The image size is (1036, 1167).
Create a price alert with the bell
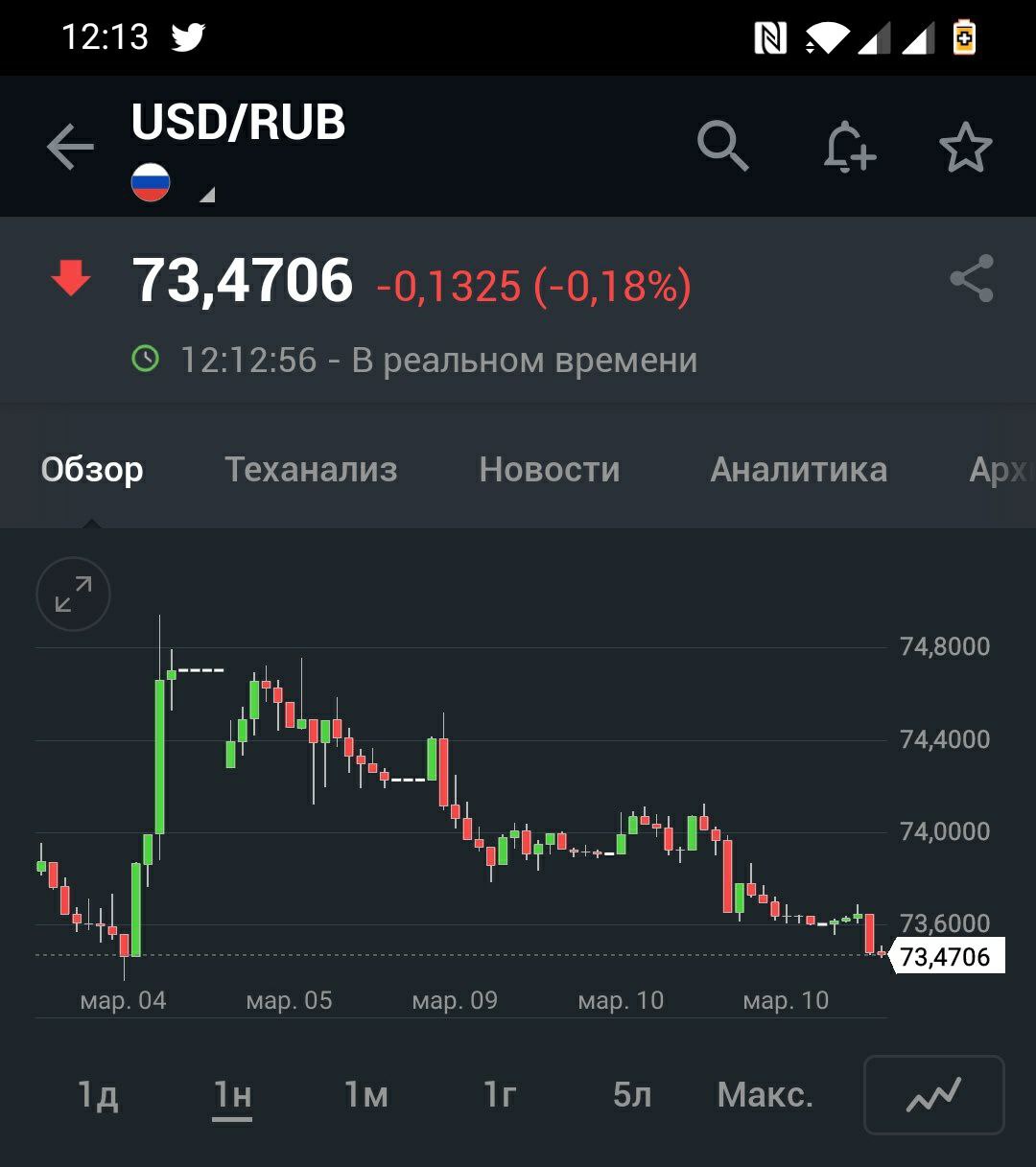tap(849, 148)
